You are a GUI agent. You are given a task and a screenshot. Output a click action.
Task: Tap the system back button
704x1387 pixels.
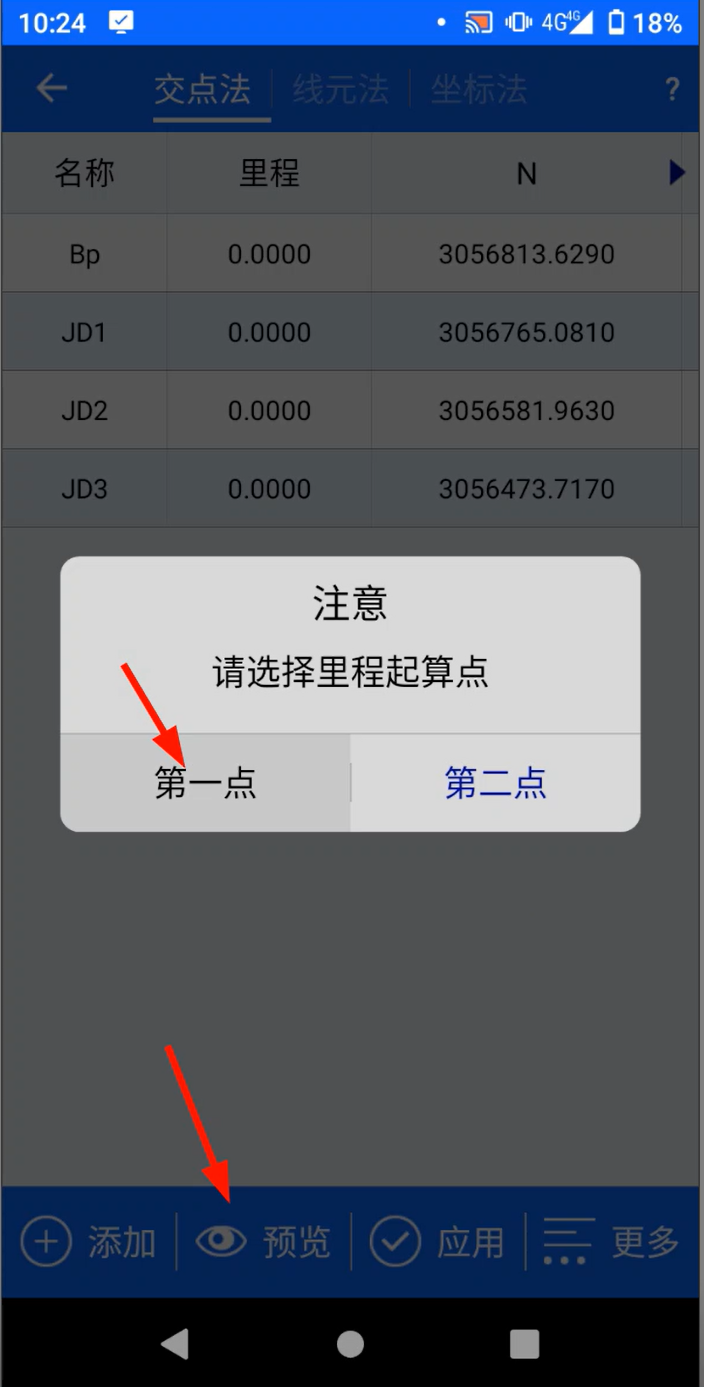point(175,1343)
